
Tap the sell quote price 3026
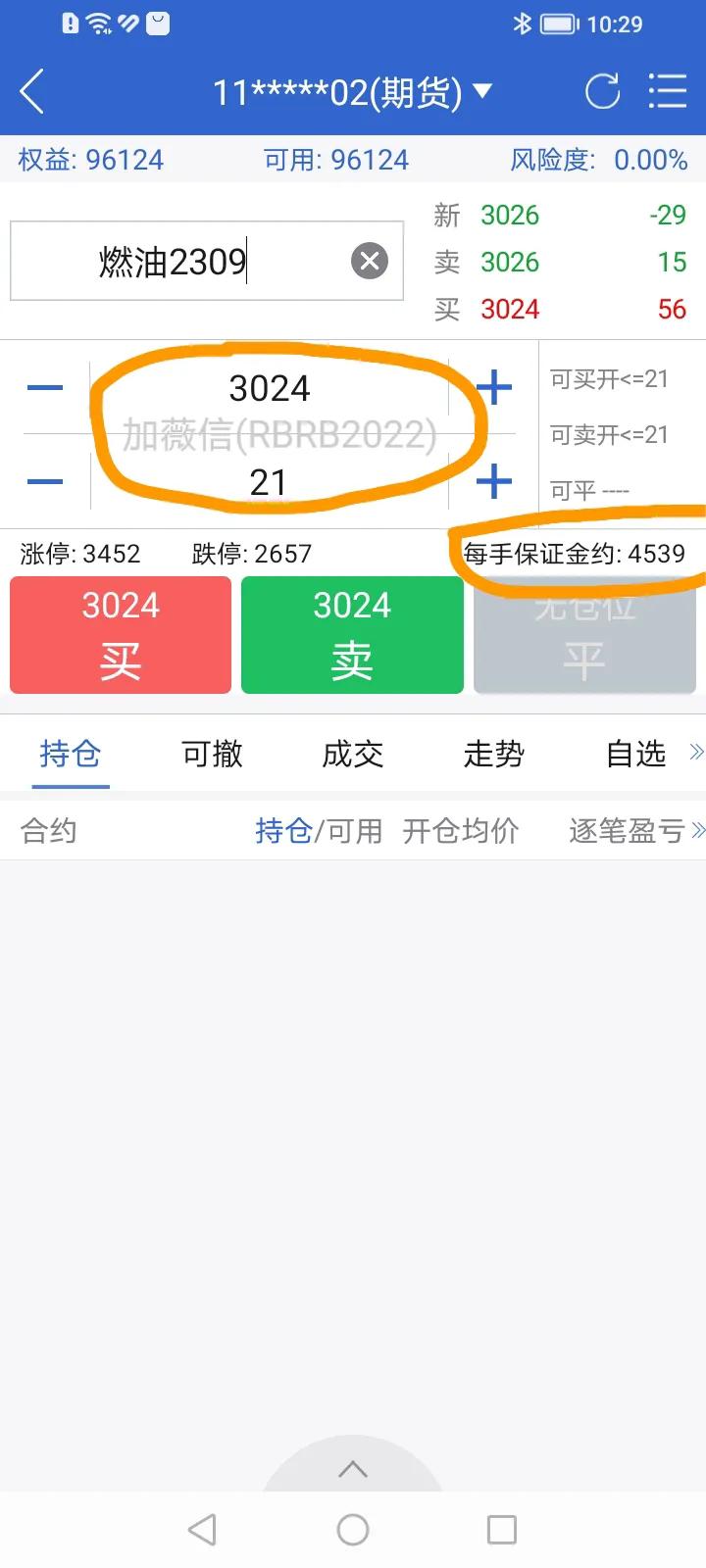point(509,262)
